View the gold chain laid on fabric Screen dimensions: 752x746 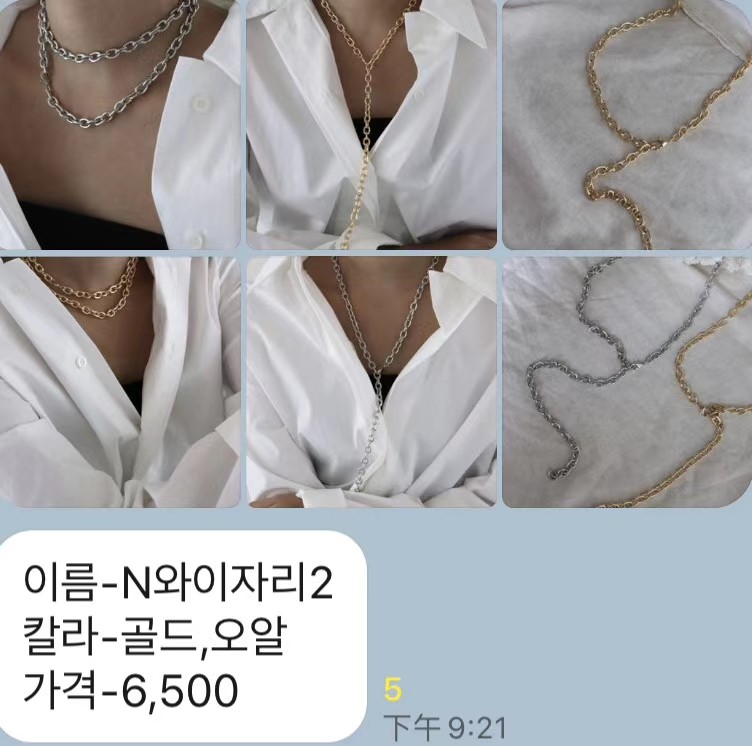point(626,124)
